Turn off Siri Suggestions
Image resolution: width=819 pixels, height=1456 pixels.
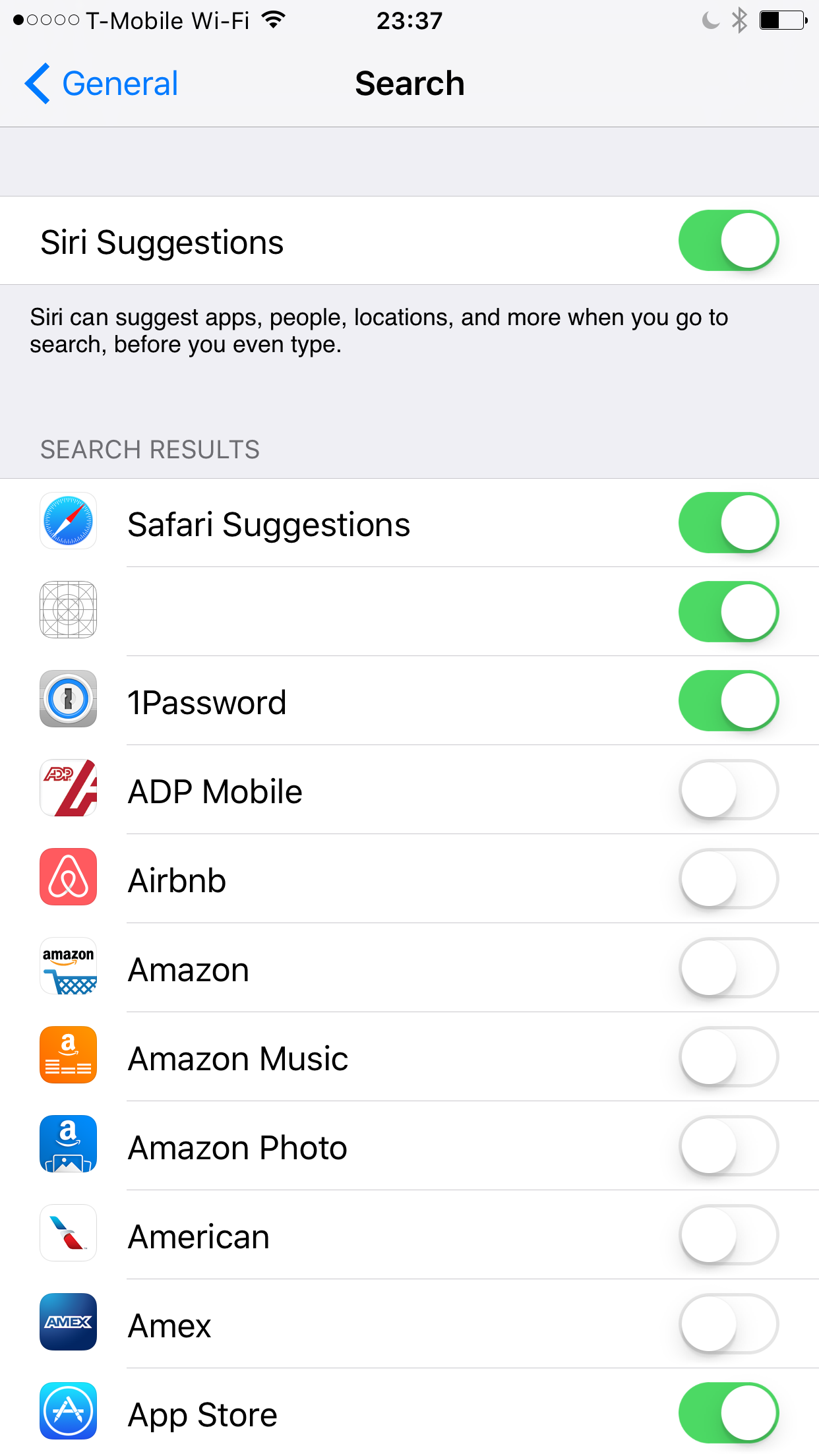[728, 241]
